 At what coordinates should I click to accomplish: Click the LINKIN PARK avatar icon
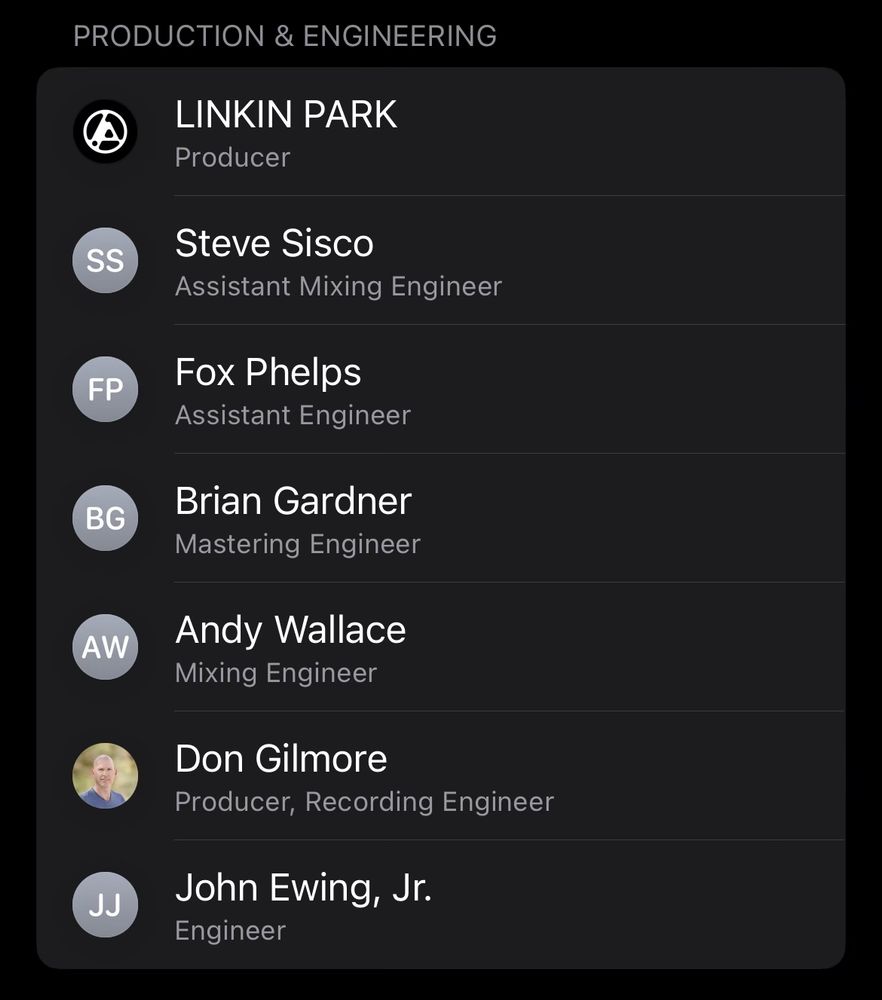[105, 131]
